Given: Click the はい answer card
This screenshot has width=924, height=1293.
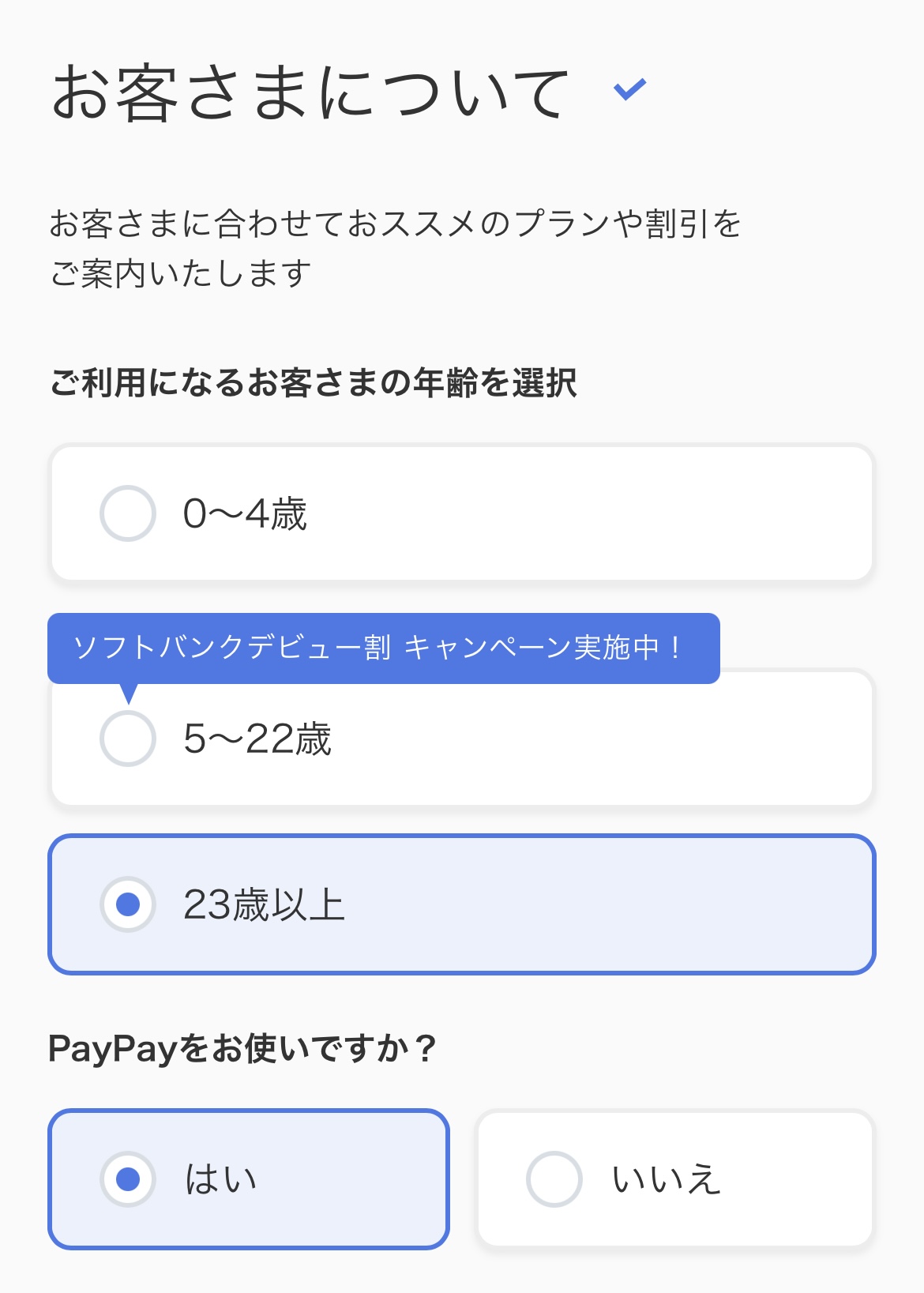Looking at the screenshot, I should click(x=247, y=1178).
